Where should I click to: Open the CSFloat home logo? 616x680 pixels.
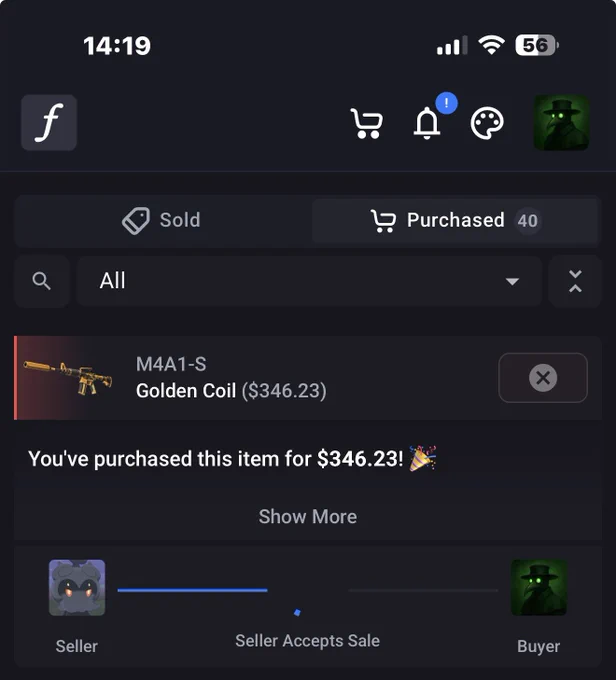49,123
